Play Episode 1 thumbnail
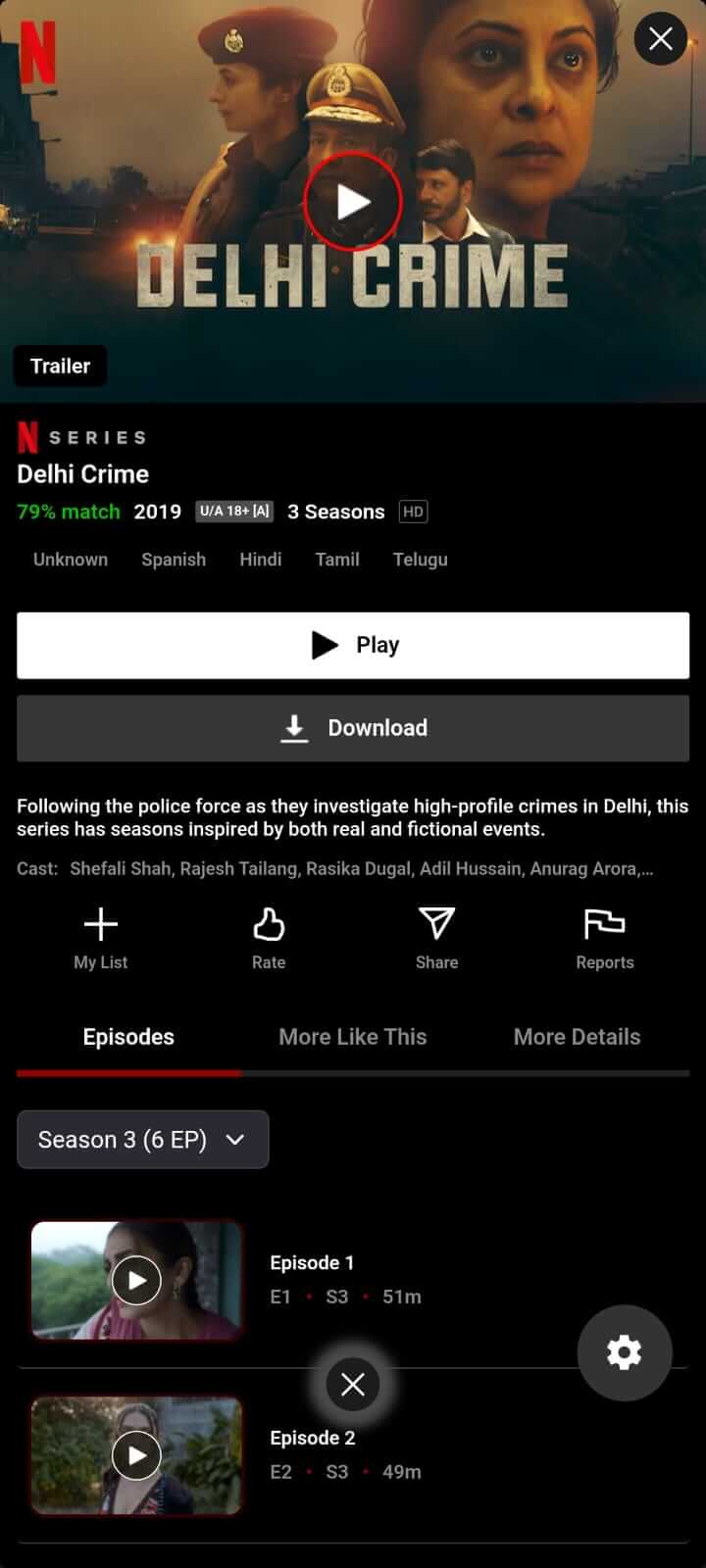Screen dimensions: 706x1568 coord(136,1280)
